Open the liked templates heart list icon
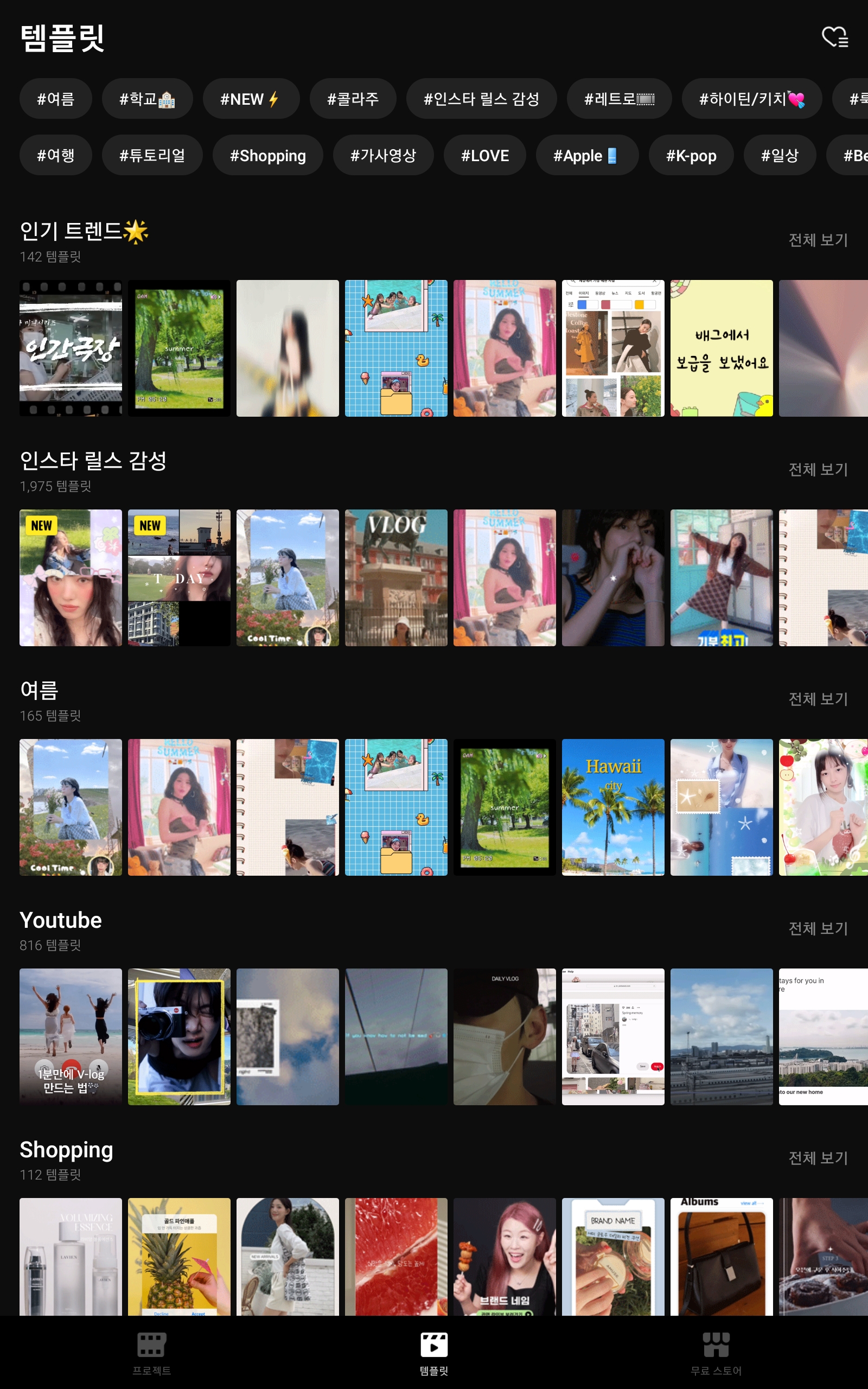The height and width of the screenshot is (1389, 868). point(835,37)
